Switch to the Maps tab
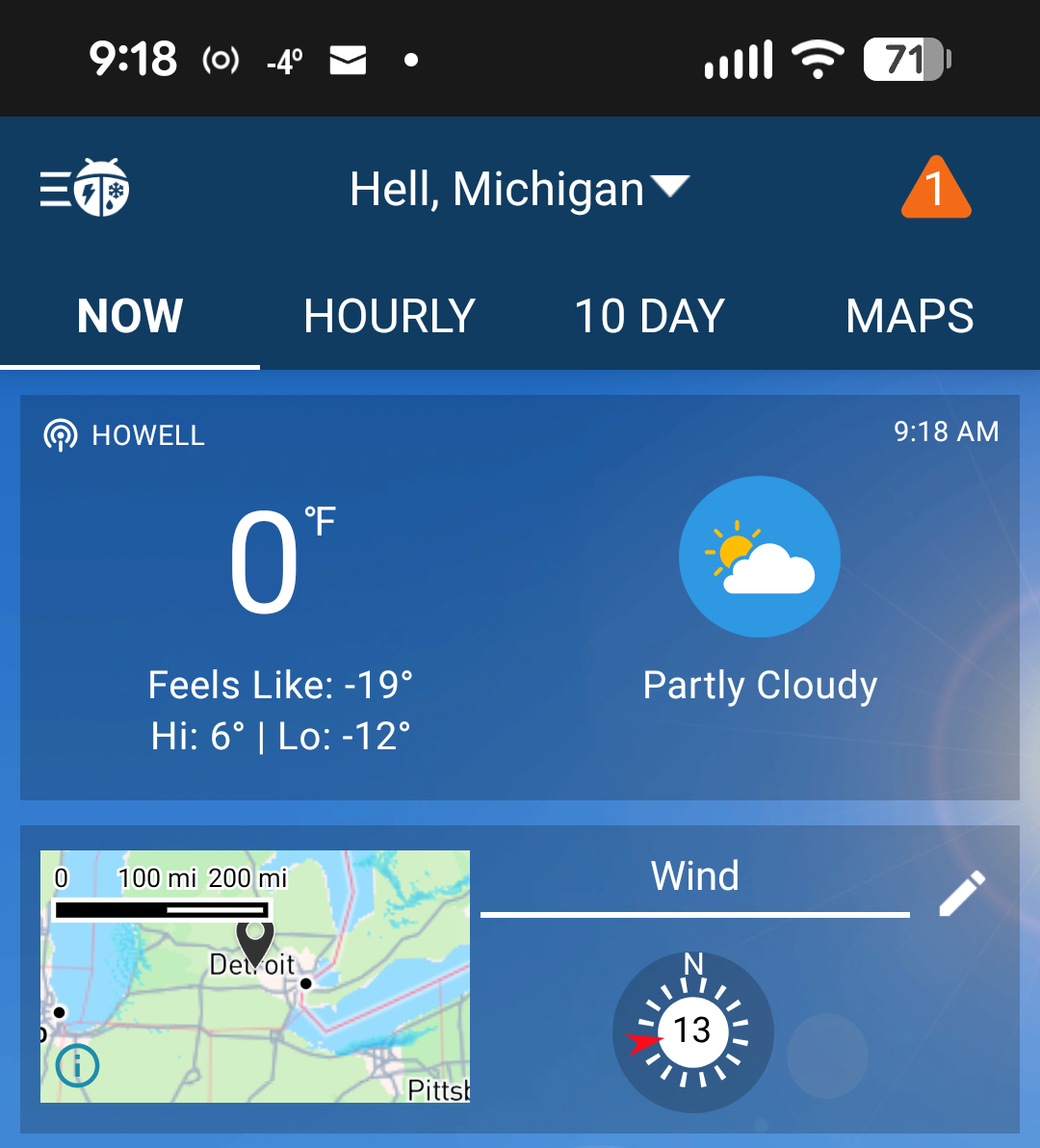This screenshot has height=1148, width=1040. coord(909,316)
